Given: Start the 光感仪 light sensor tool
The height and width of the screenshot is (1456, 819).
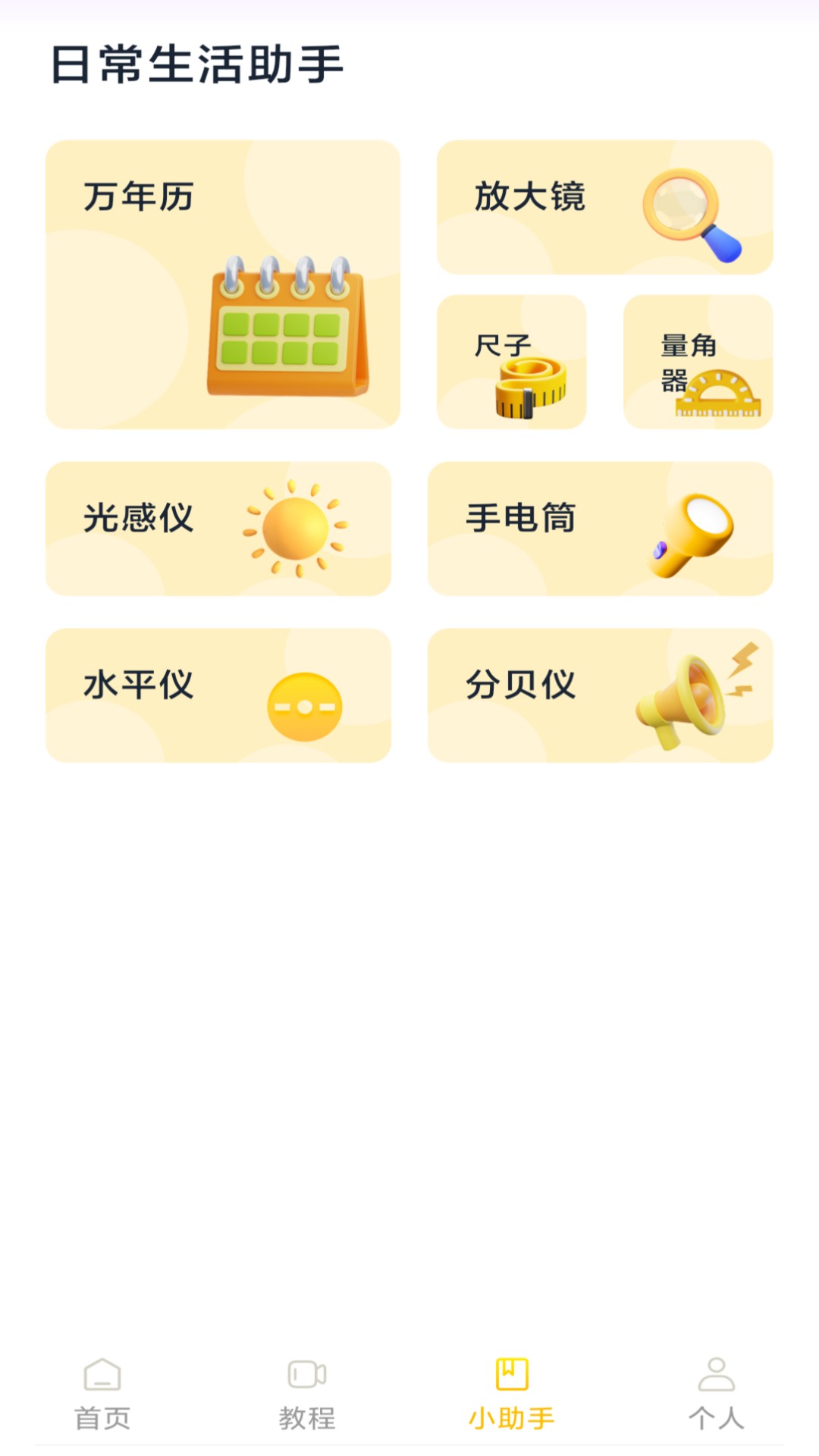Looking at the screenshot, I should tap(218, 527).
